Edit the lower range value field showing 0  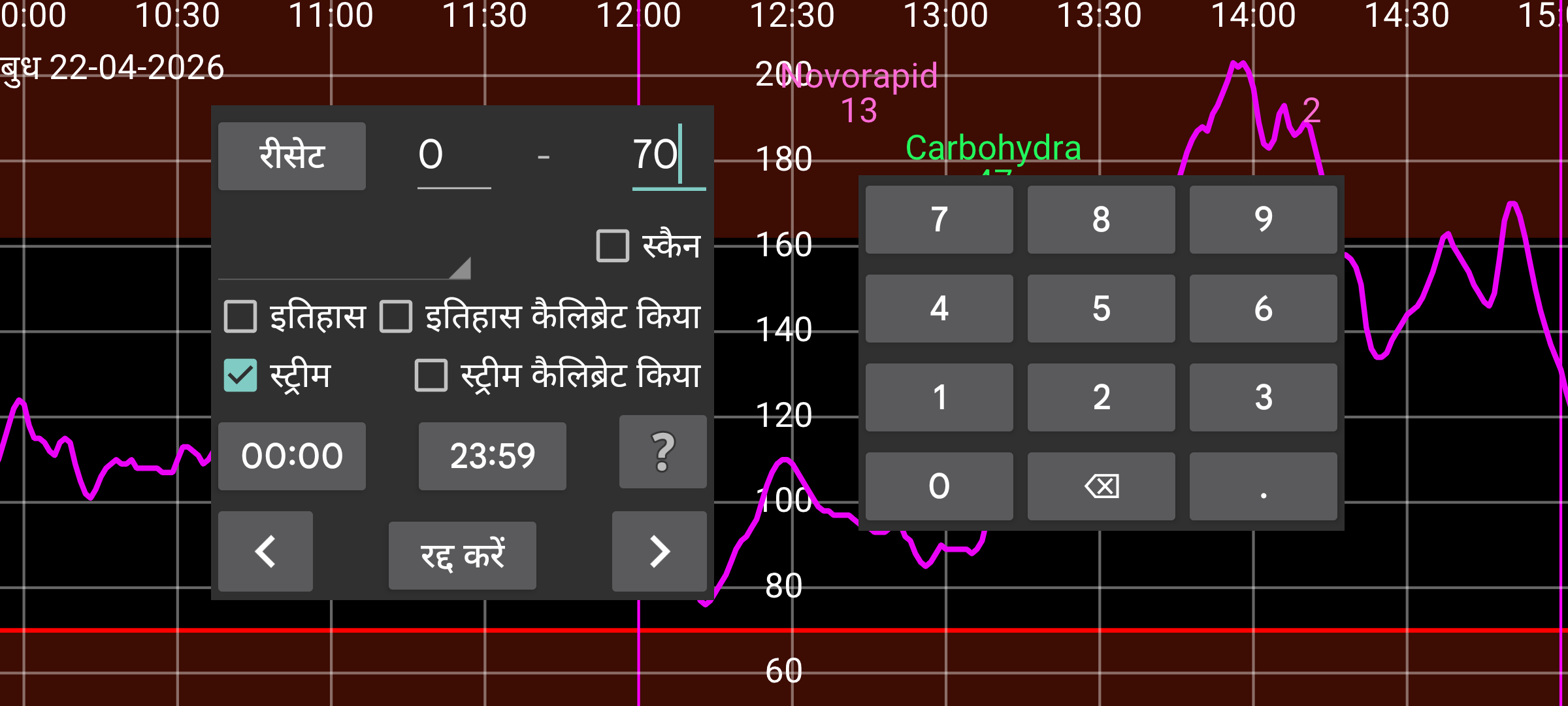click(453, 156)
